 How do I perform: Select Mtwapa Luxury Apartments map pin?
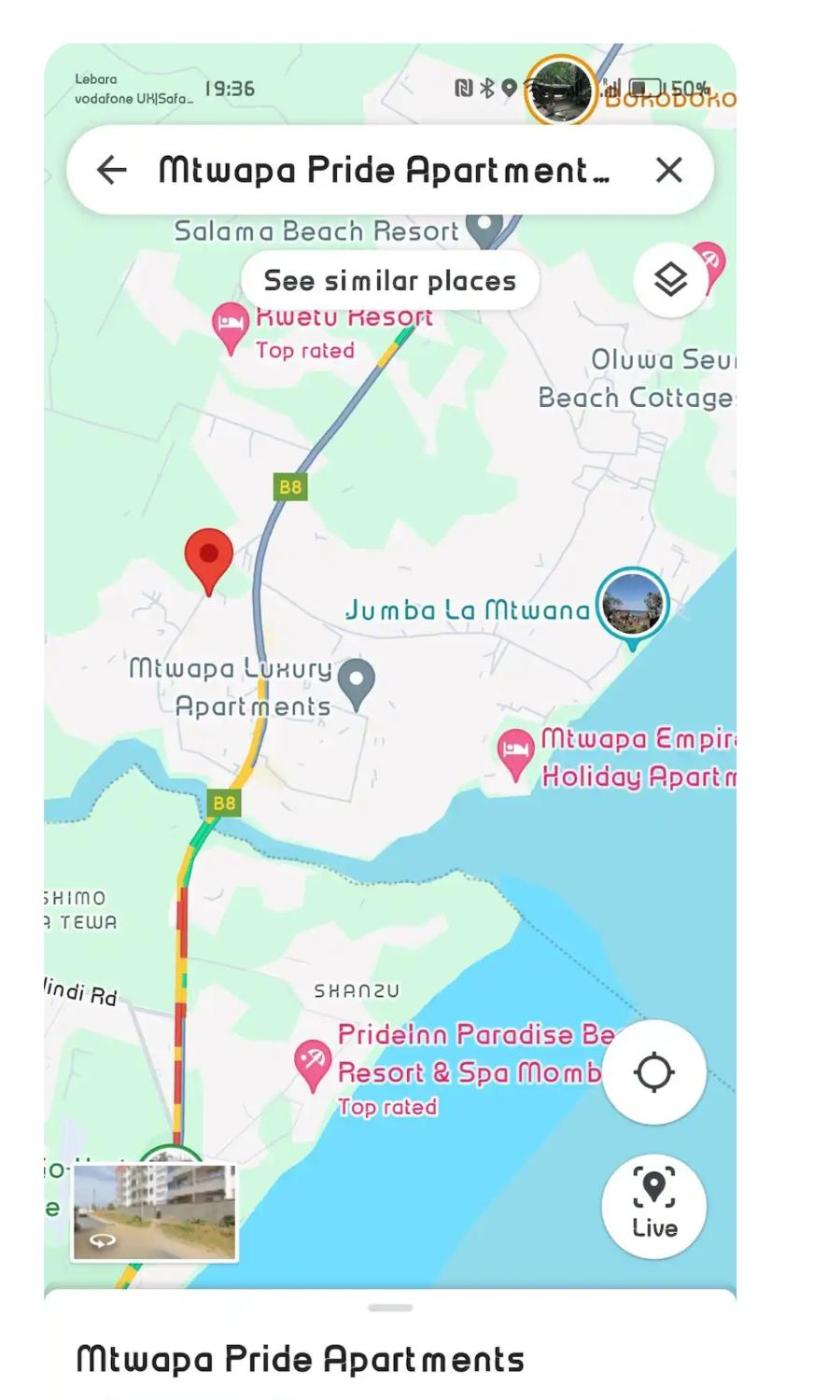click(356, 683)
